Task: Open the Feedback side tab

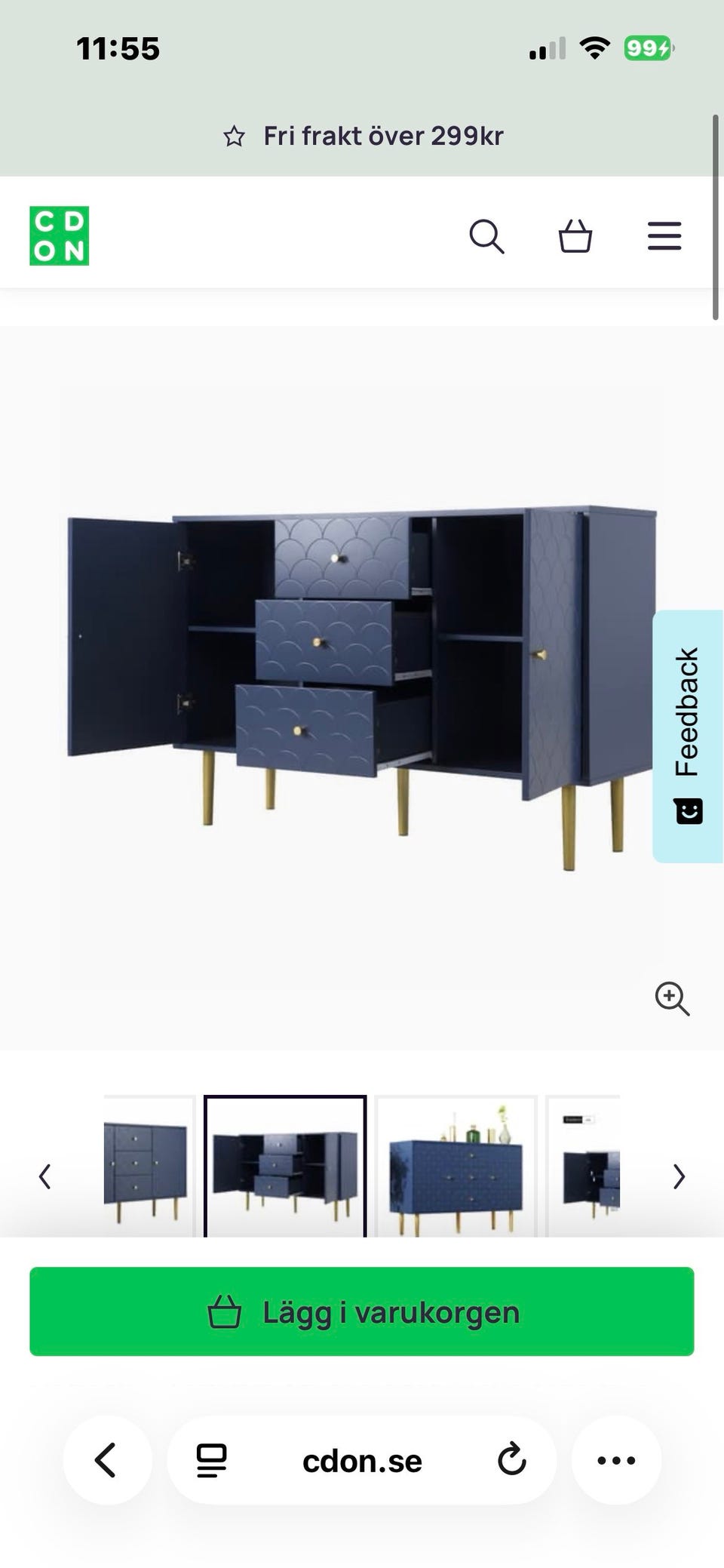Action: coord(688,736)
